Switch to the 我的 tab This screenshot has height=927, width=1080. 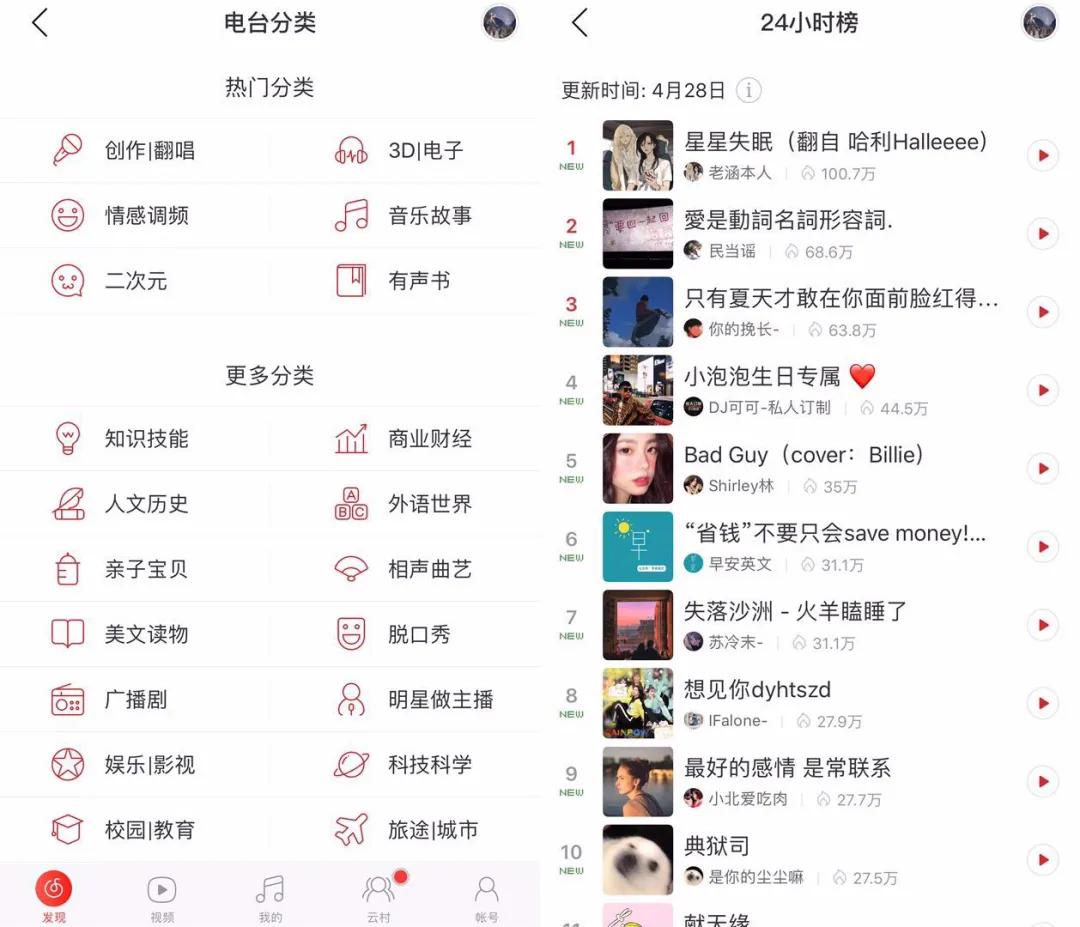(x=270, y=897)
